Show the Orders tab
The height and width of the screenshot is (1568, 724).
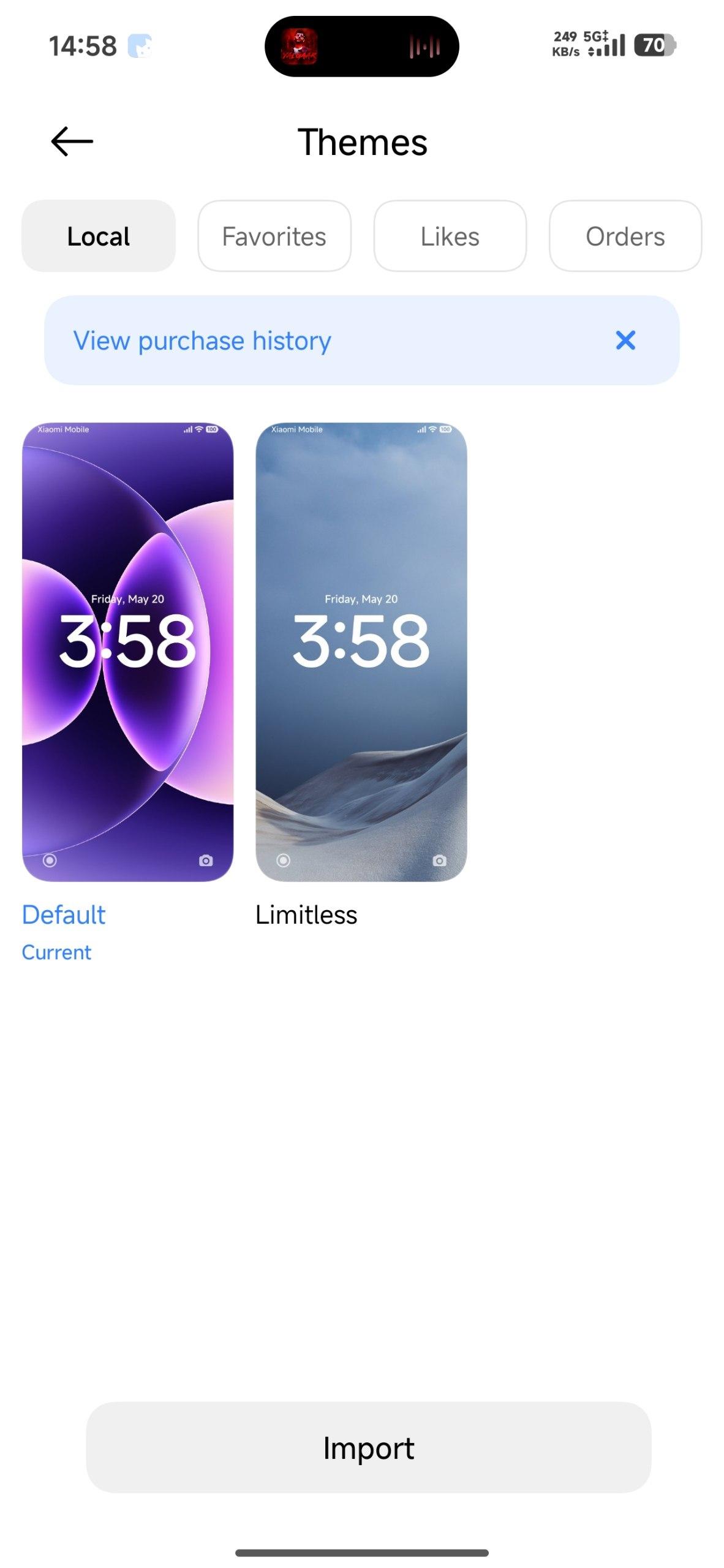625,236
